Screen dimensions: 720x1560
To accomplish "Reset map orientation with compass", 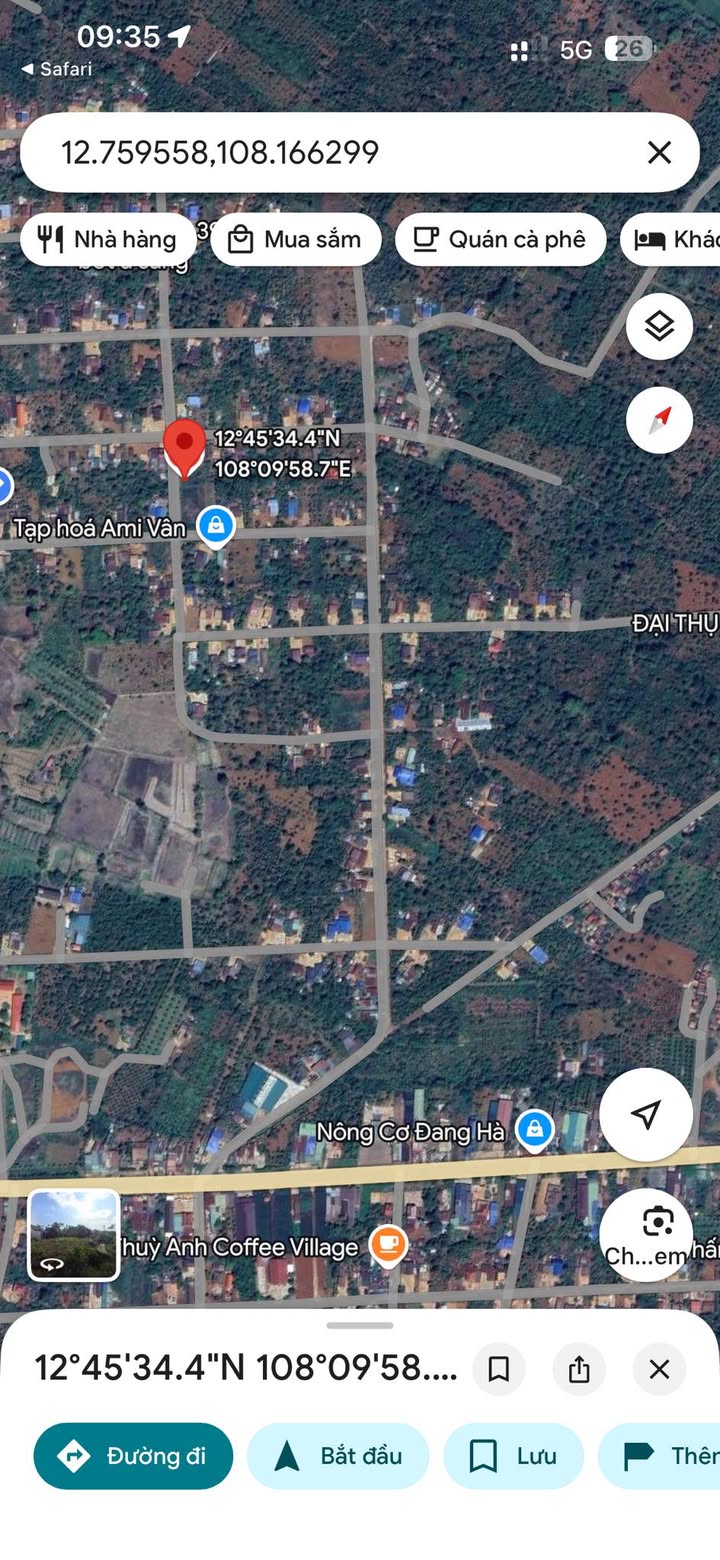I will (x=659, y=420).
